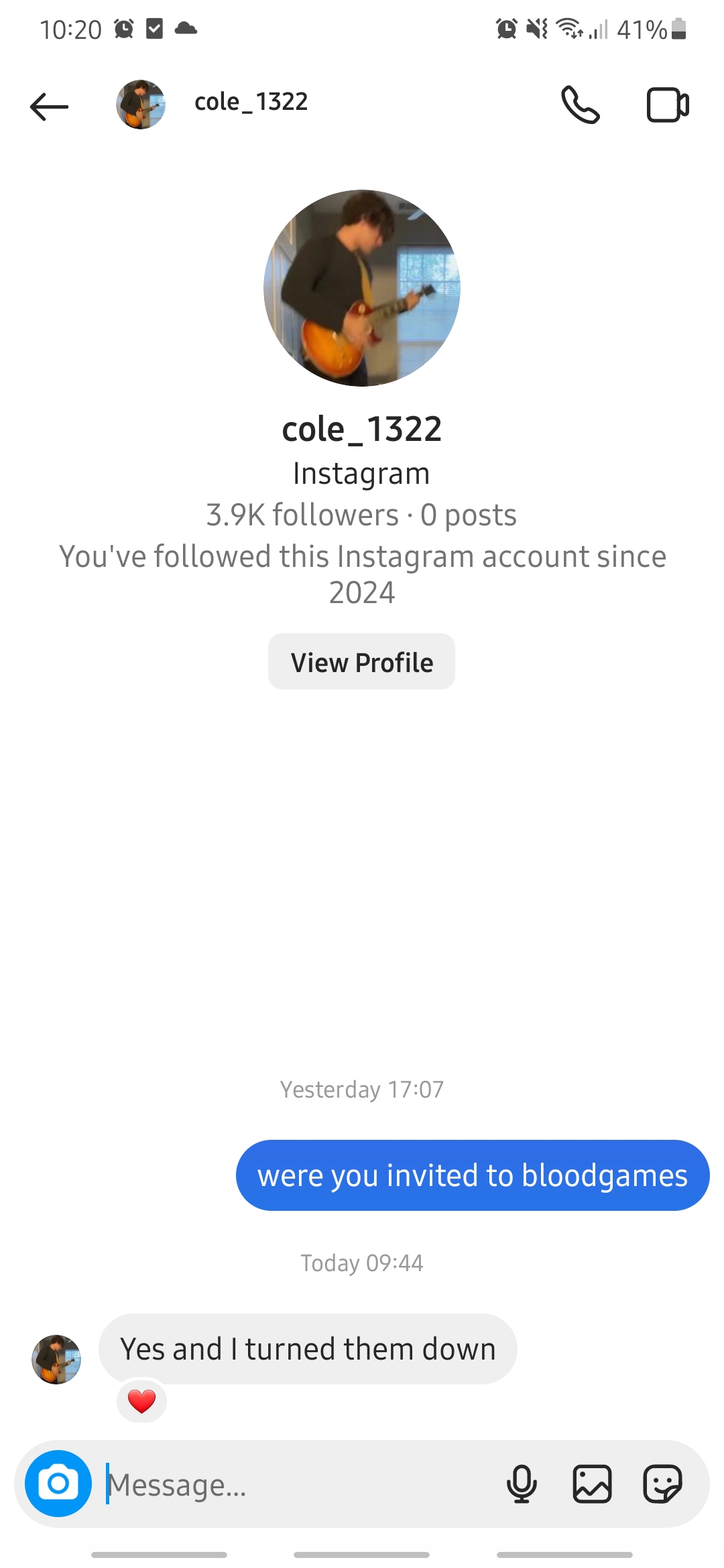Image resolution: width=724 pixels, height=1568 pixels.
Task: Go back using the top-left arrow
Action: (x=49, y=106)
